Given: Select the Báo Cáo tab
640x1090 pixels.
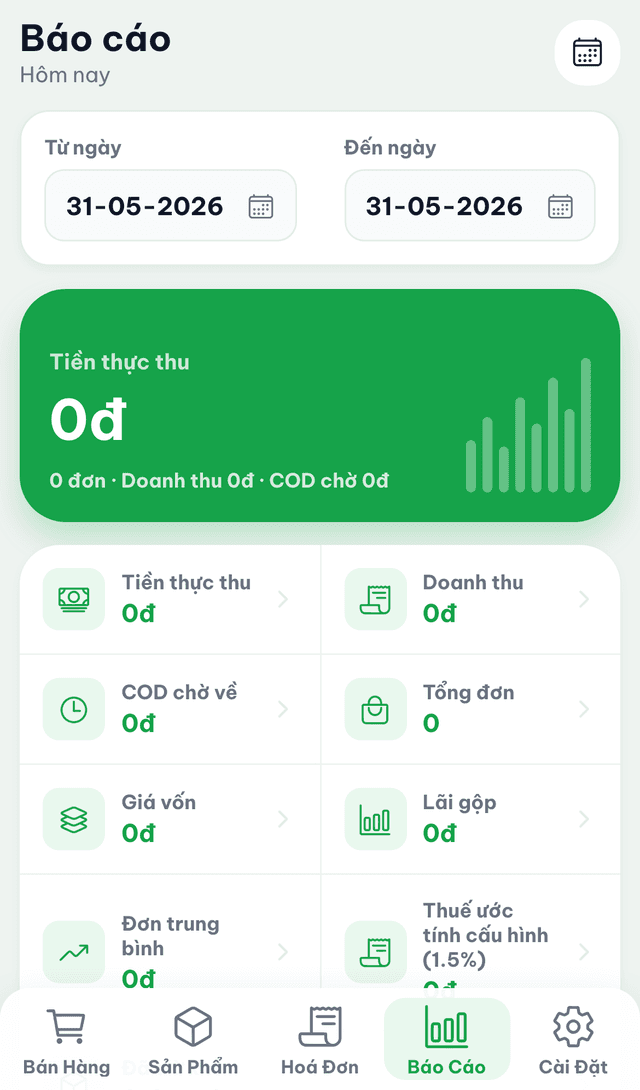Looking at the screenshot, I should [447, 1039].
